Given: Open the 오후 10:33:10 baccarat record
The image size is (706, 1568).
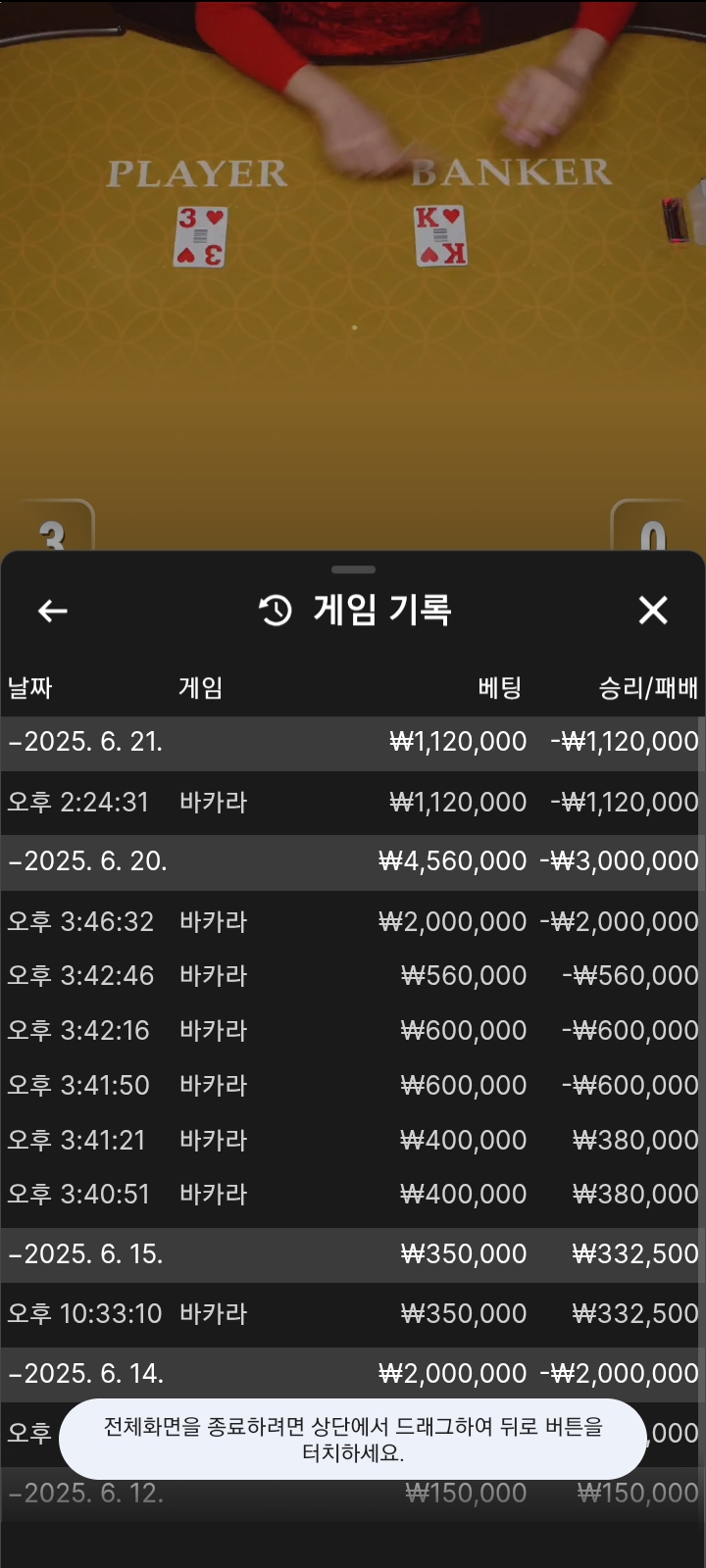Looking at the screenshot, I should [x=353, y=1314].
